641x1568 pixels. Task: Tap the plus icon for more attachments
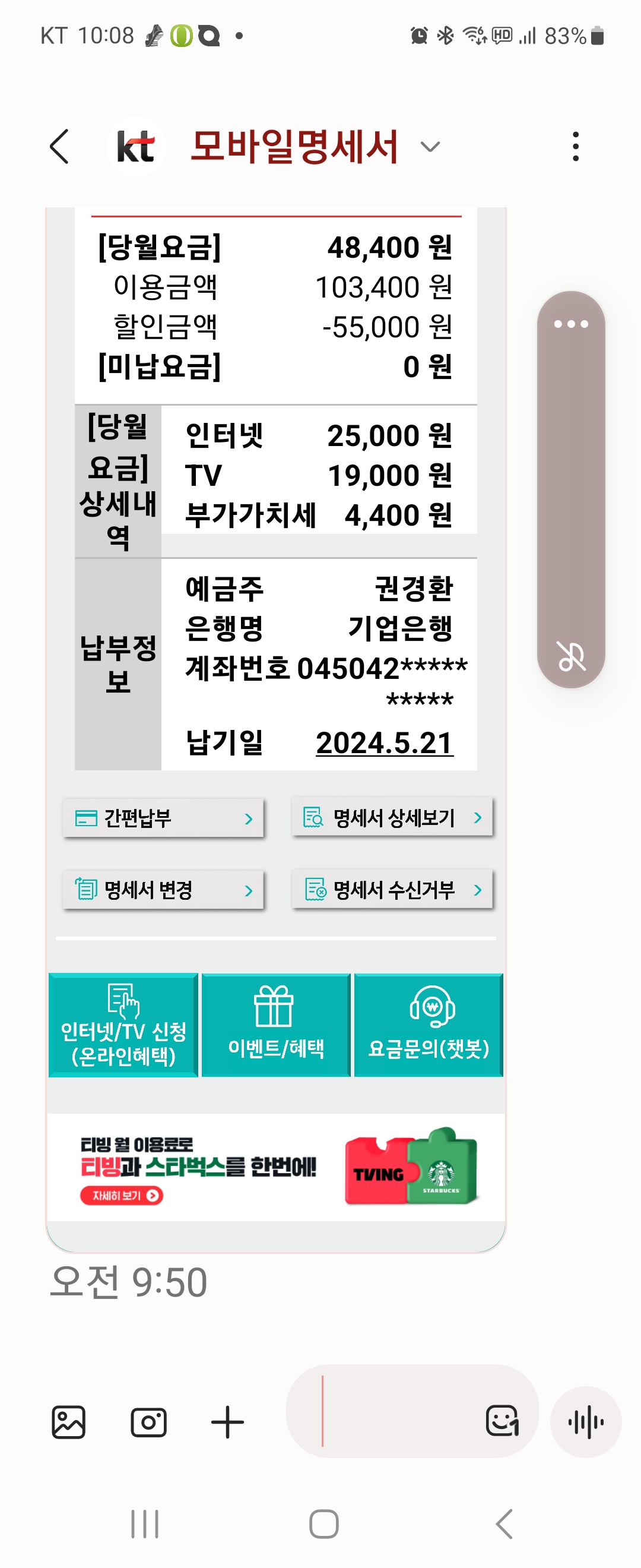coord(227,1422)
